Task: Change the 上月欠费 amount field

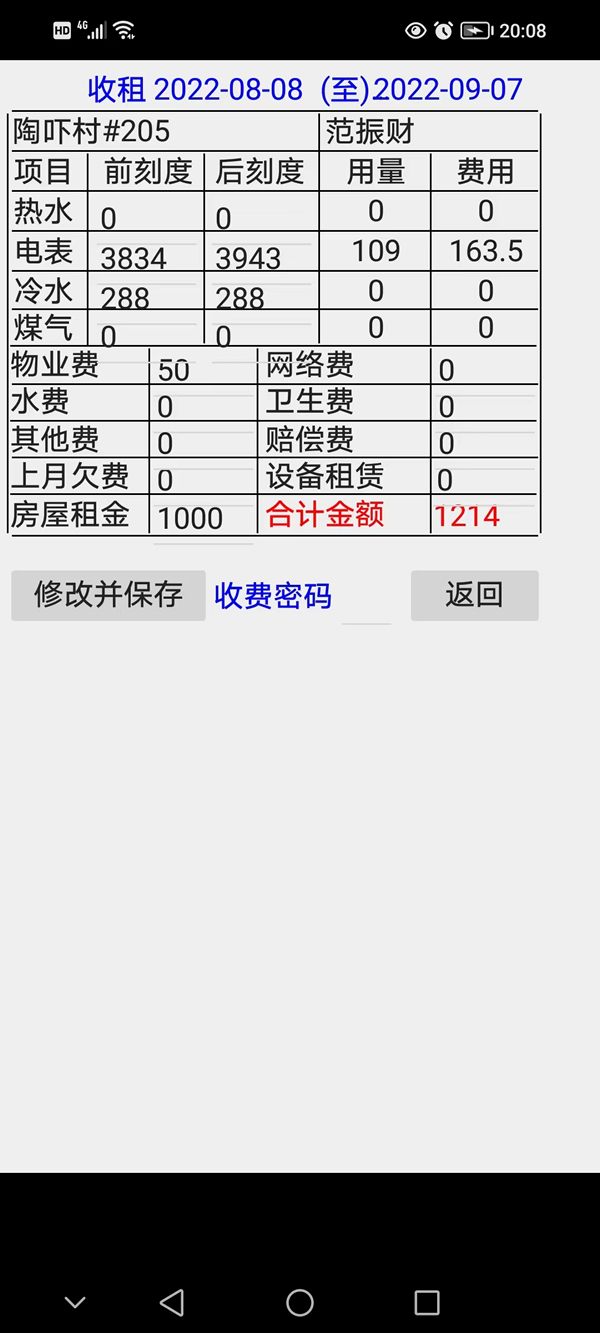Action: point(204,479)
